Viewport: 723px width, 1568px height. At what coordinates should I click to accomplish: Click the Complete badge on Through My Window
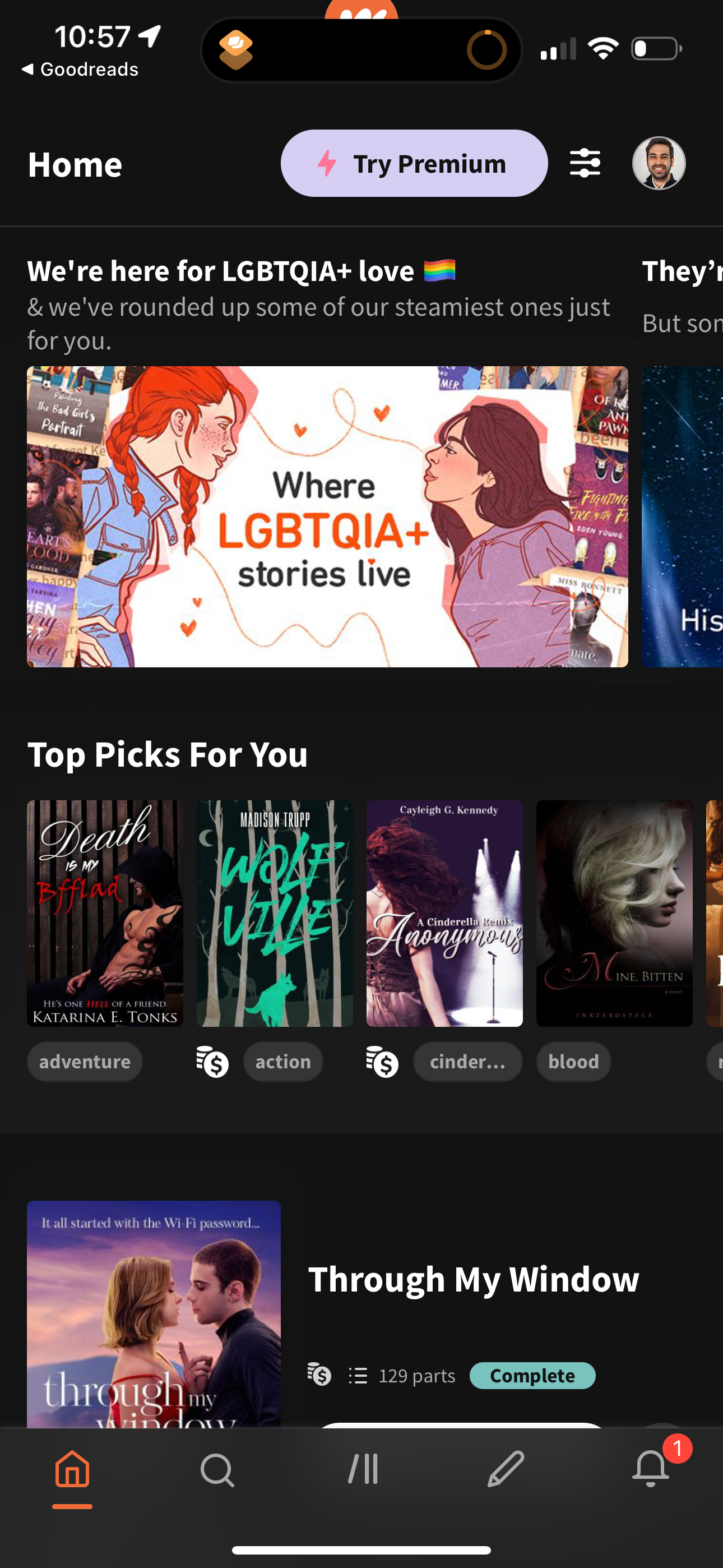click(x=532, y=1376)
